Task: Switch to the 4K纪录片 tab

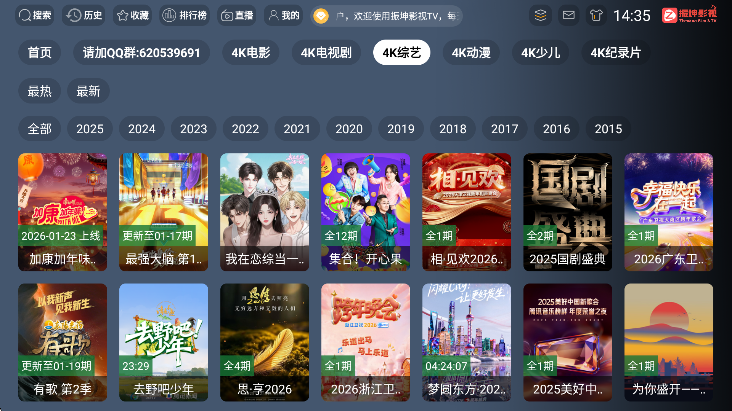Action: [x=615, y=53]
